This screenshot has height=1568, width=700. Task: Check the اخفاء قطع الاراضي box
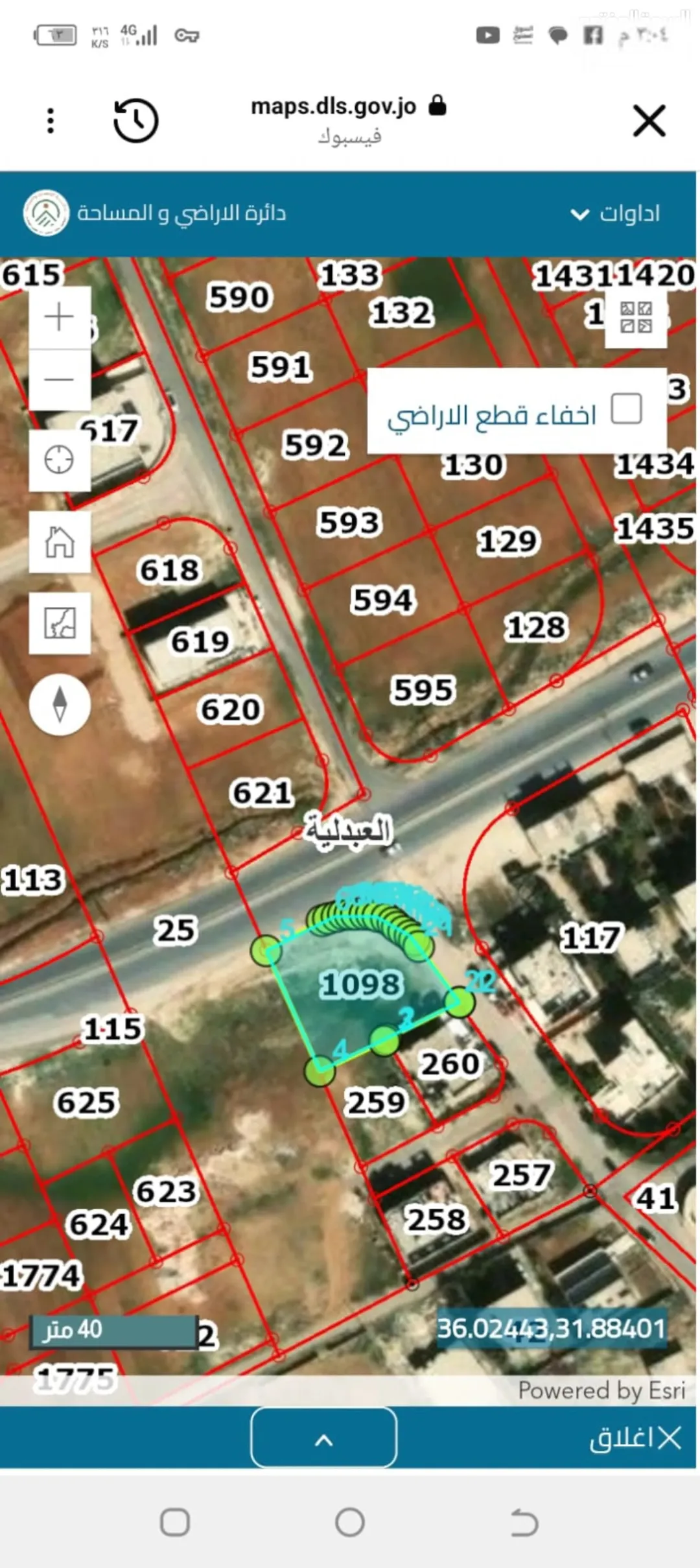coord(627,409)
